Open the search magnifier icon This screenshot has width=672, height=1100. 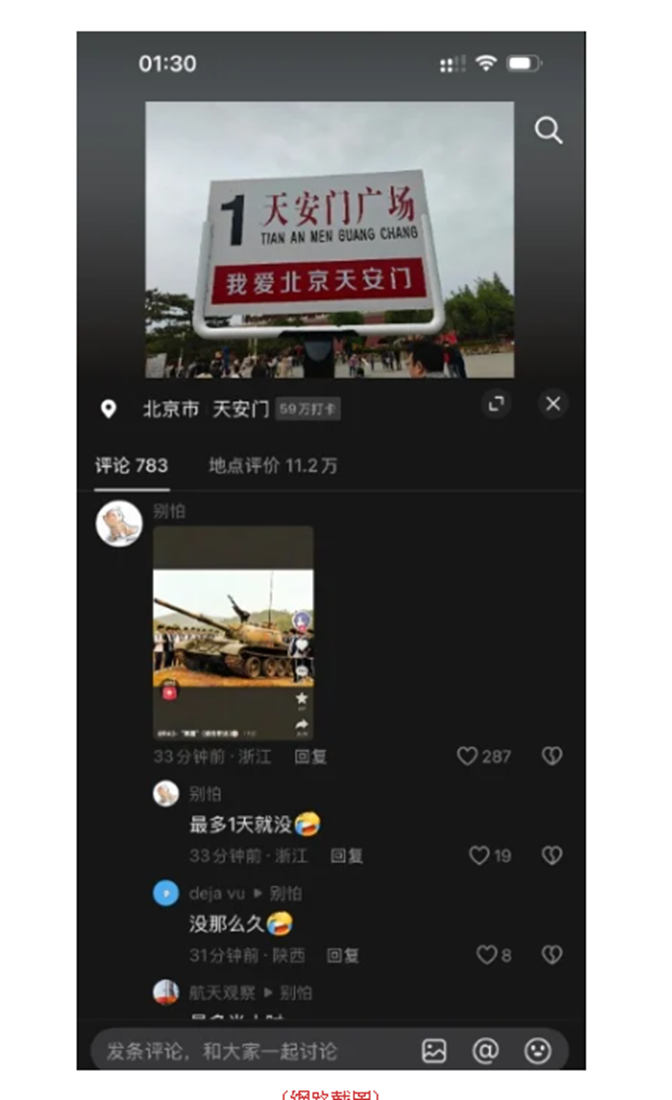coord(549,130)
